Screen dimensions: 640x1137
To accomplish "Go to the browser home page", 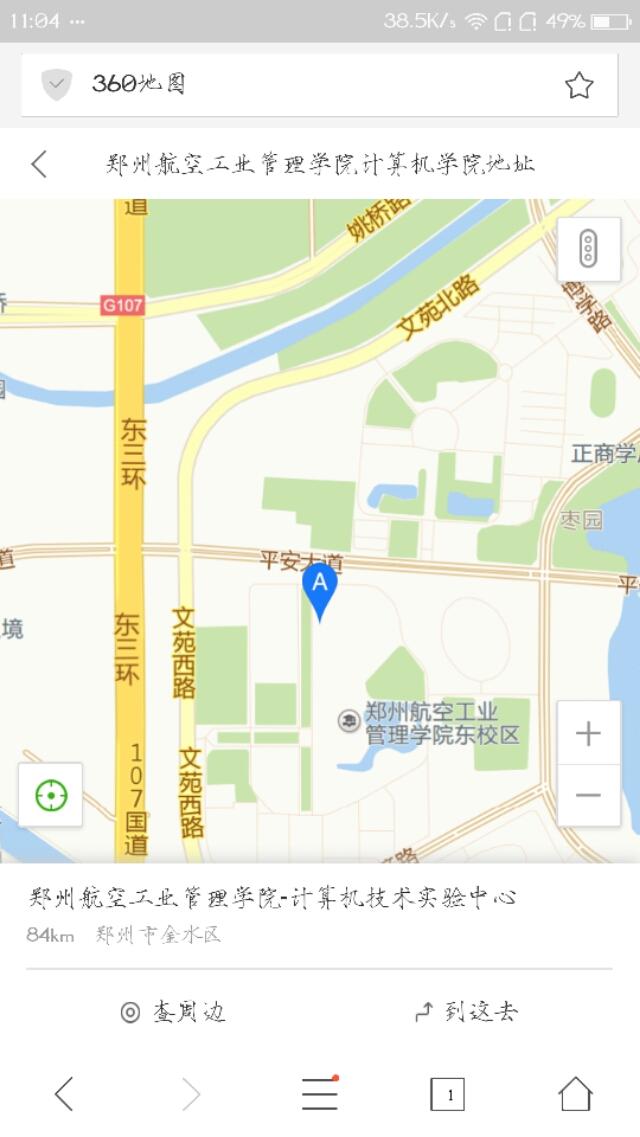I will pos(575,1093).
